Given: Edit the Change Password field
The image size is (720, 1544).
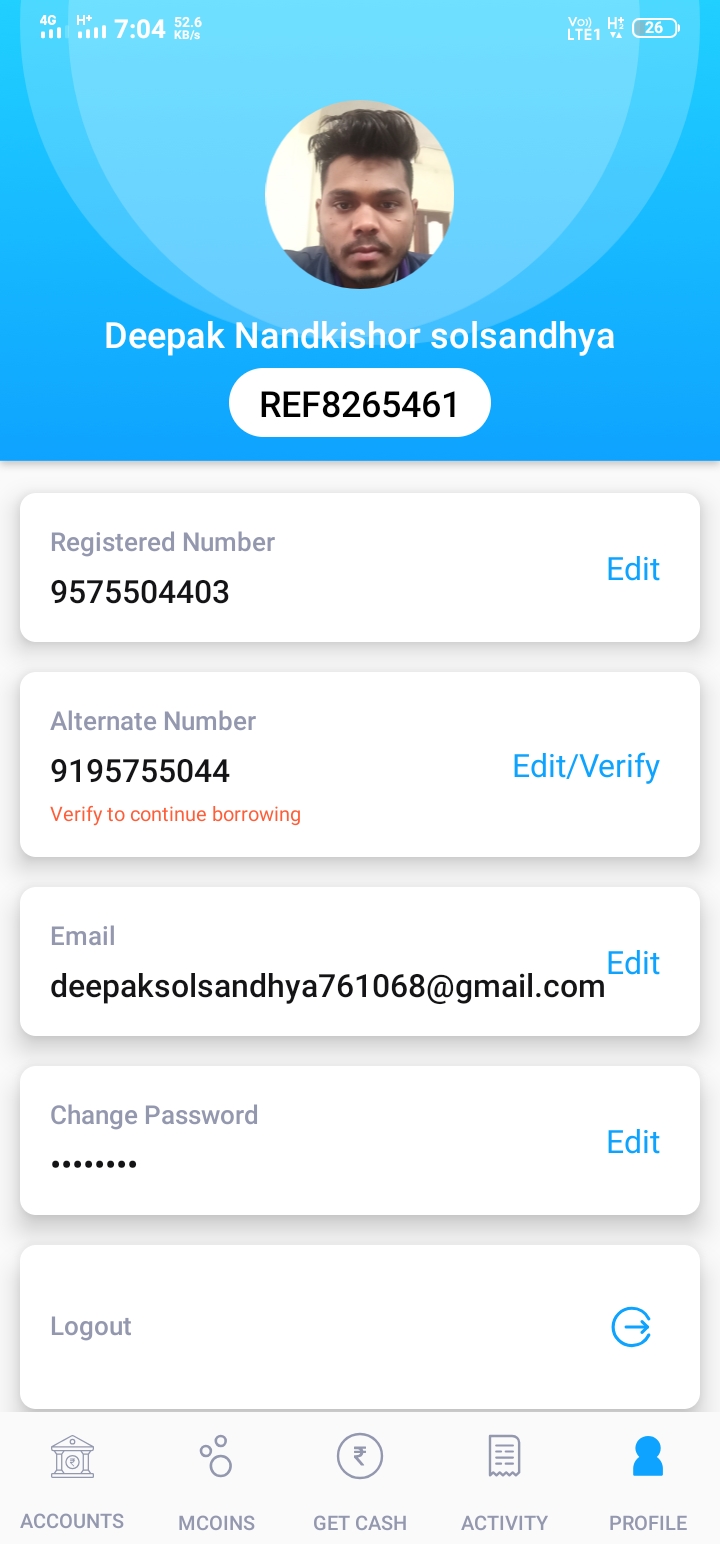Looking at the screenshot, I should point(633,1142).
